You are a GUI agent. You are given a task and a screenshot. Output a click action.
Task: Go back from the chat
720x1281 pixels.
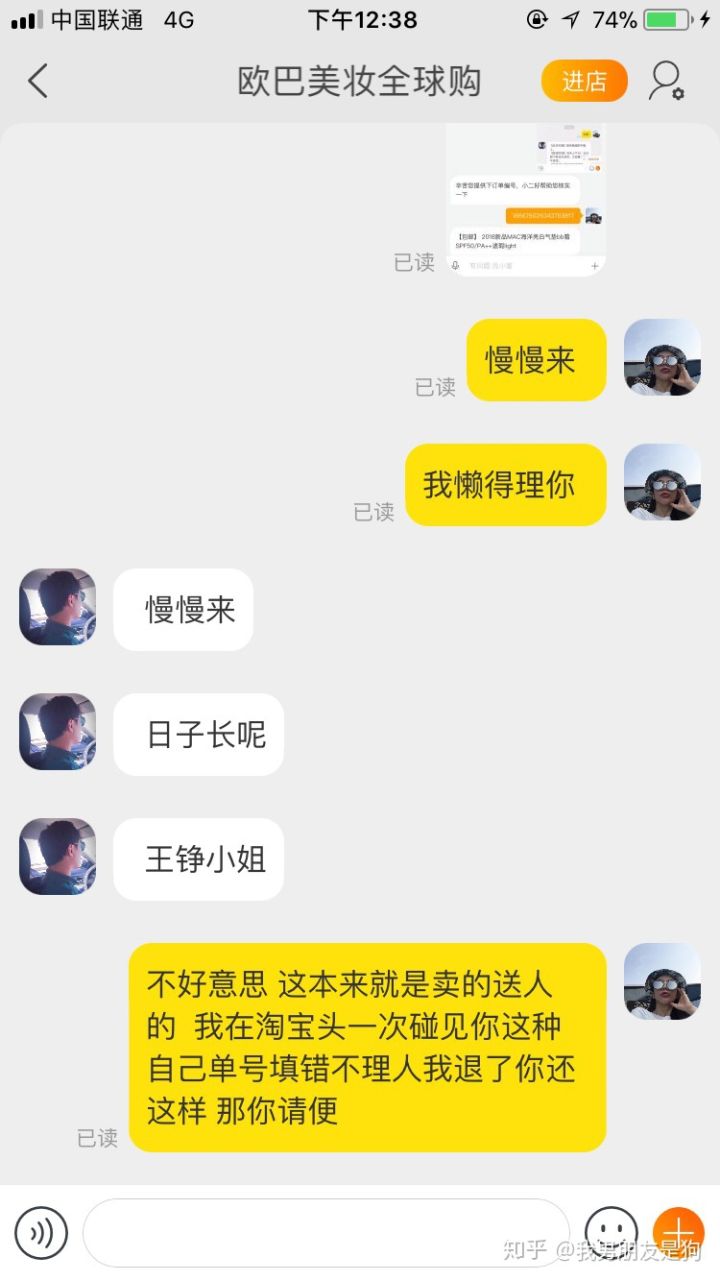coord(38,81)
